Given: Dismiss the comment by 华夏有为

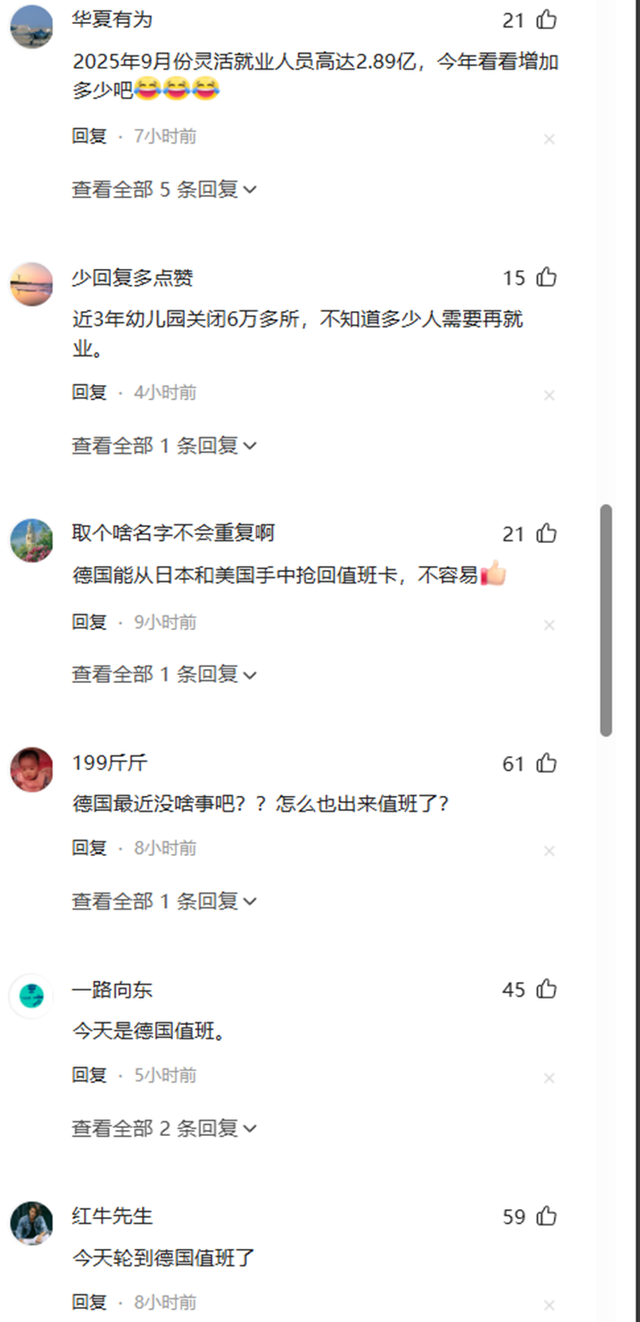Looking at the screenshot, I should point(549,140).
